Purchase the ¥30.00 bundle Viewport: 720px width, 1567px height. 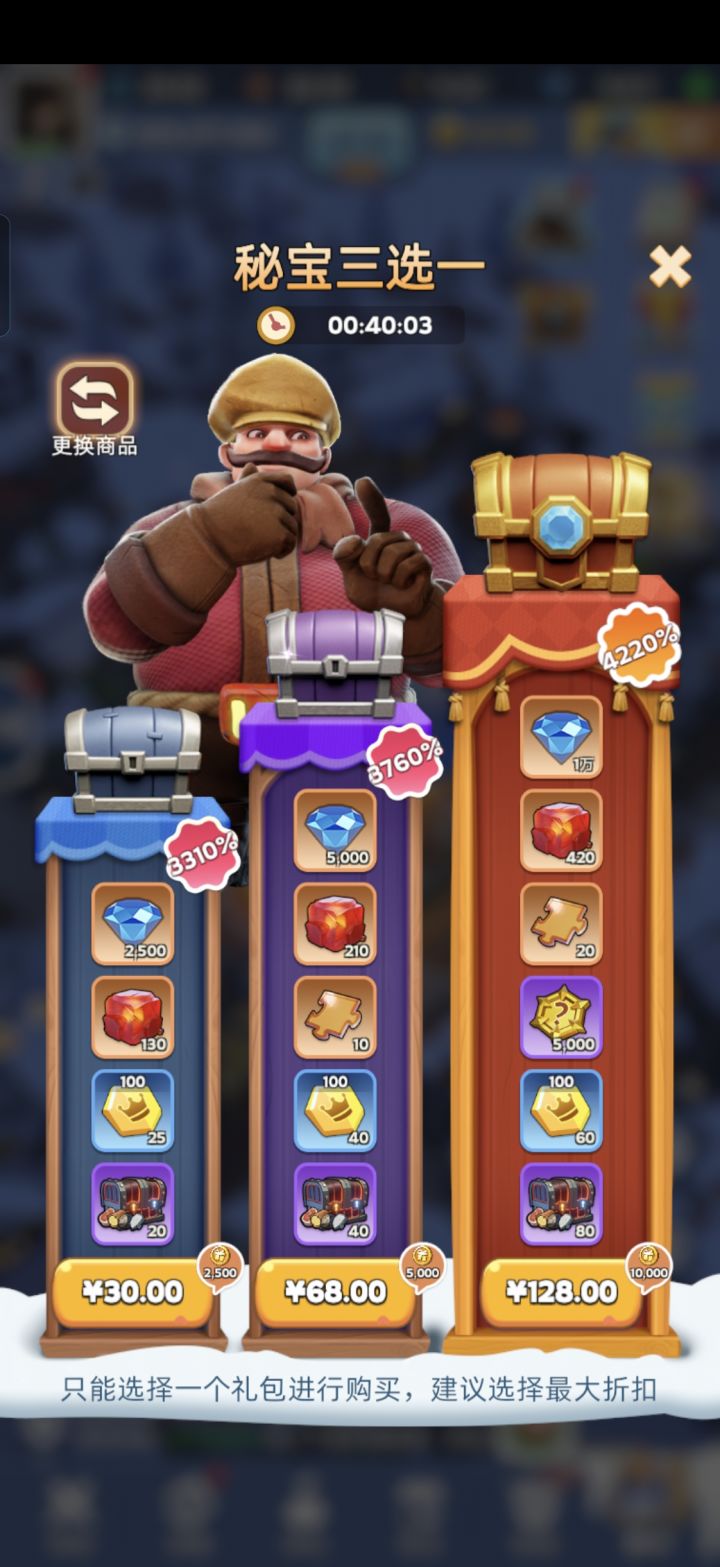(131, 1290)
